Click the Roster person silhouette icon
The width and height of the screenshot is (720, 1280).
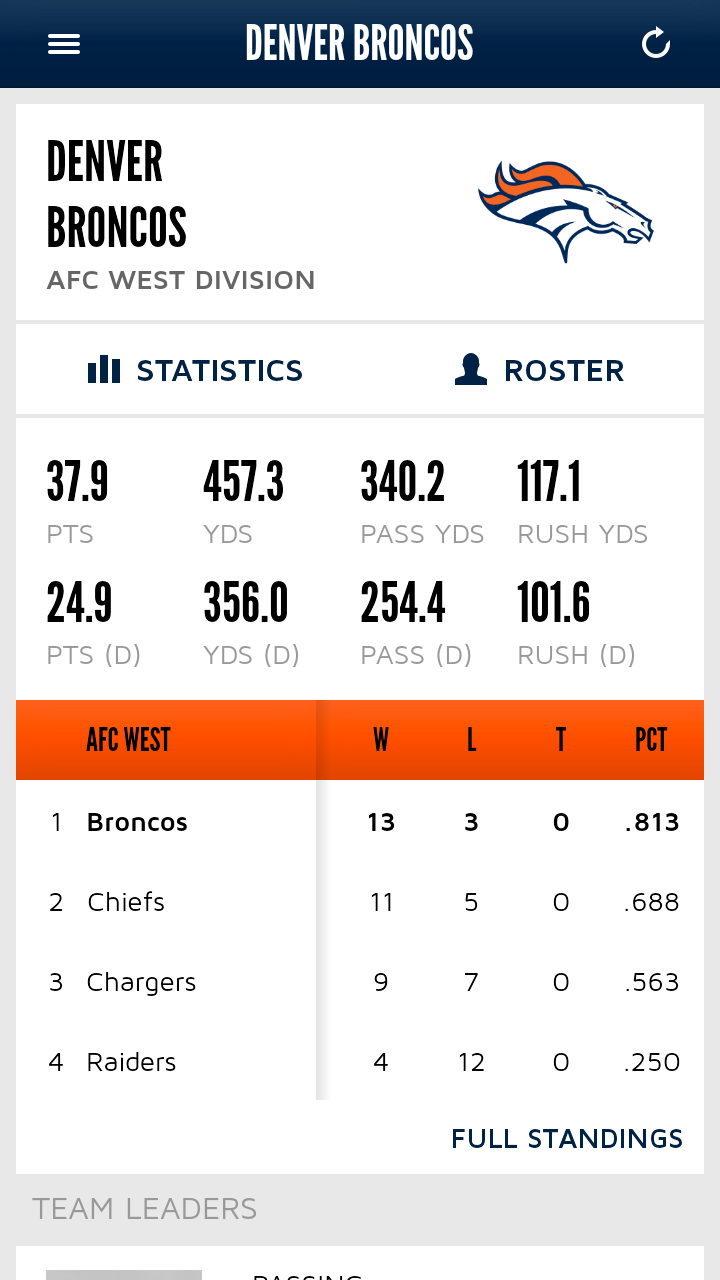pos(470,369)
